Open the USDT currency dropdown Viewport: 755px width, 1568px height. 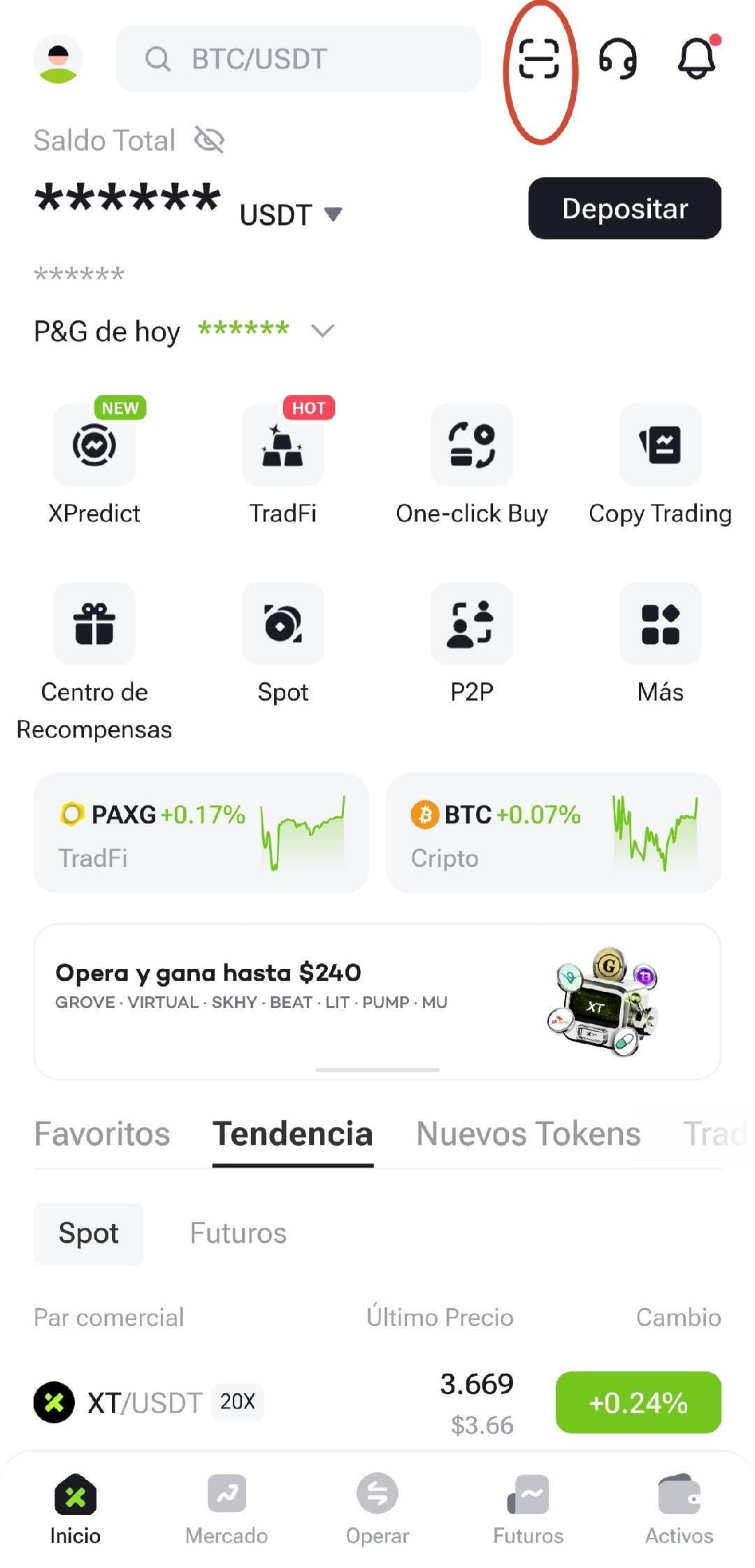(291, 215)
